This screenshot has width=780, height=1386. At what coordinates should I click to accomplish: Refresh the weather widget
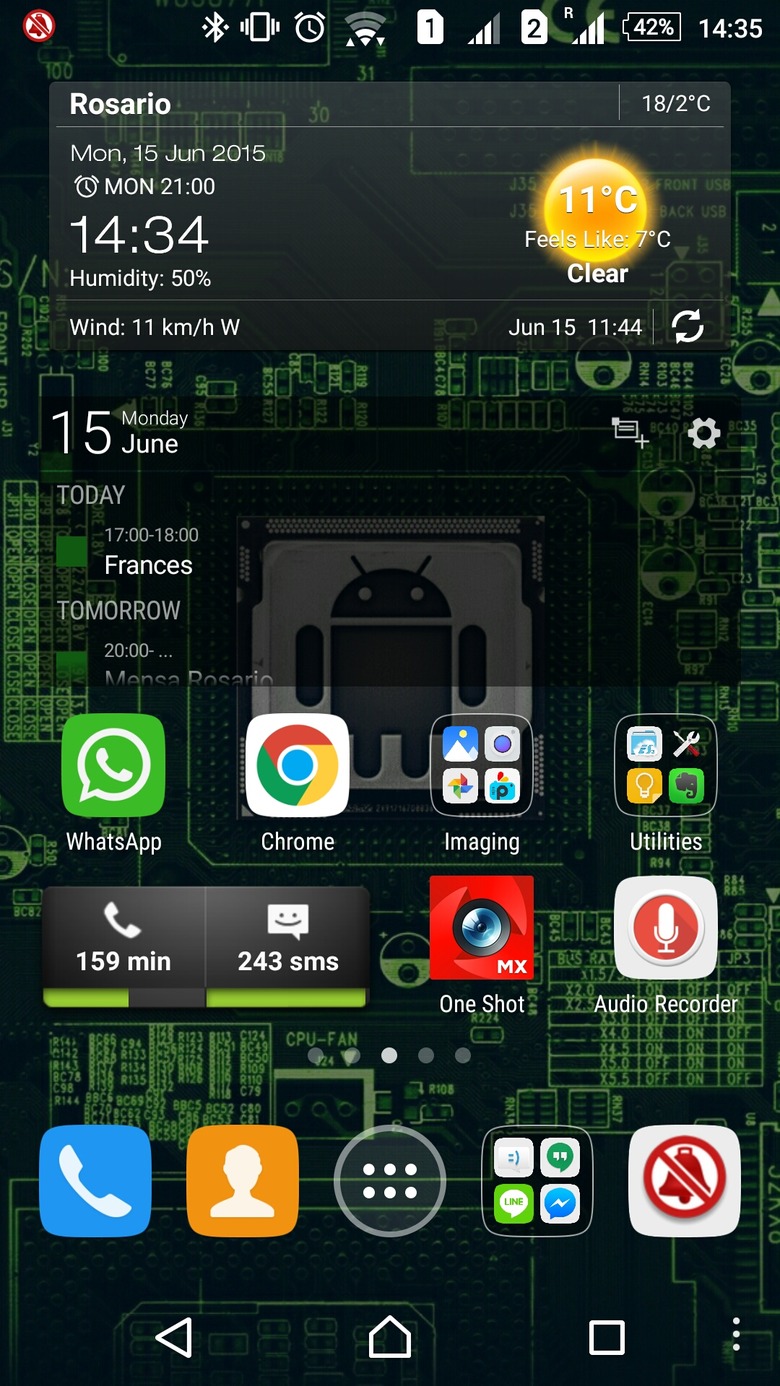click(x=688, y=326)
